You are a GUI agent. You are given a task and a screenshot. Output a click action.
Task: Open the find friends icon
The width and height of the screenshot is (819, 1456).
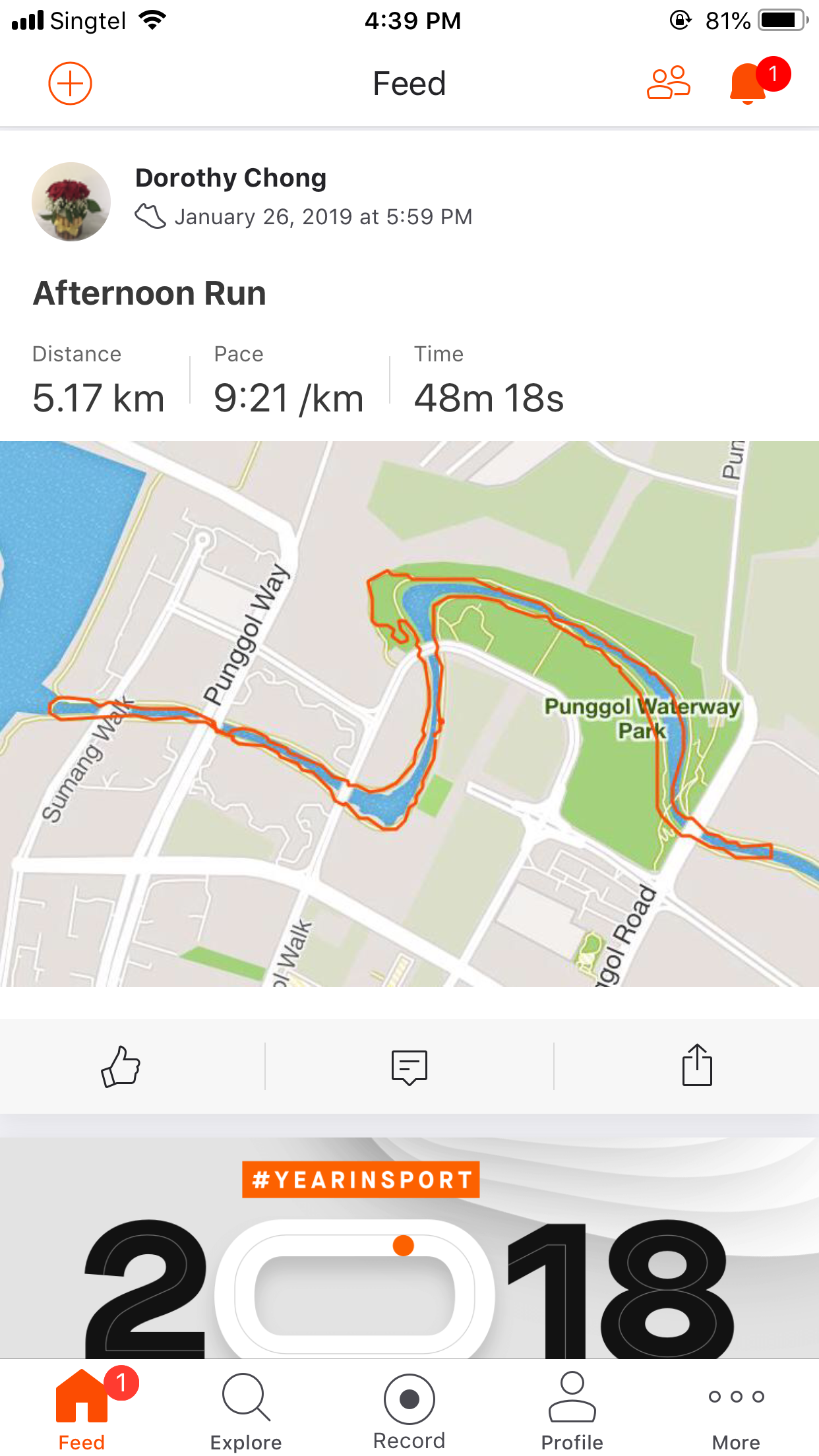668,83
